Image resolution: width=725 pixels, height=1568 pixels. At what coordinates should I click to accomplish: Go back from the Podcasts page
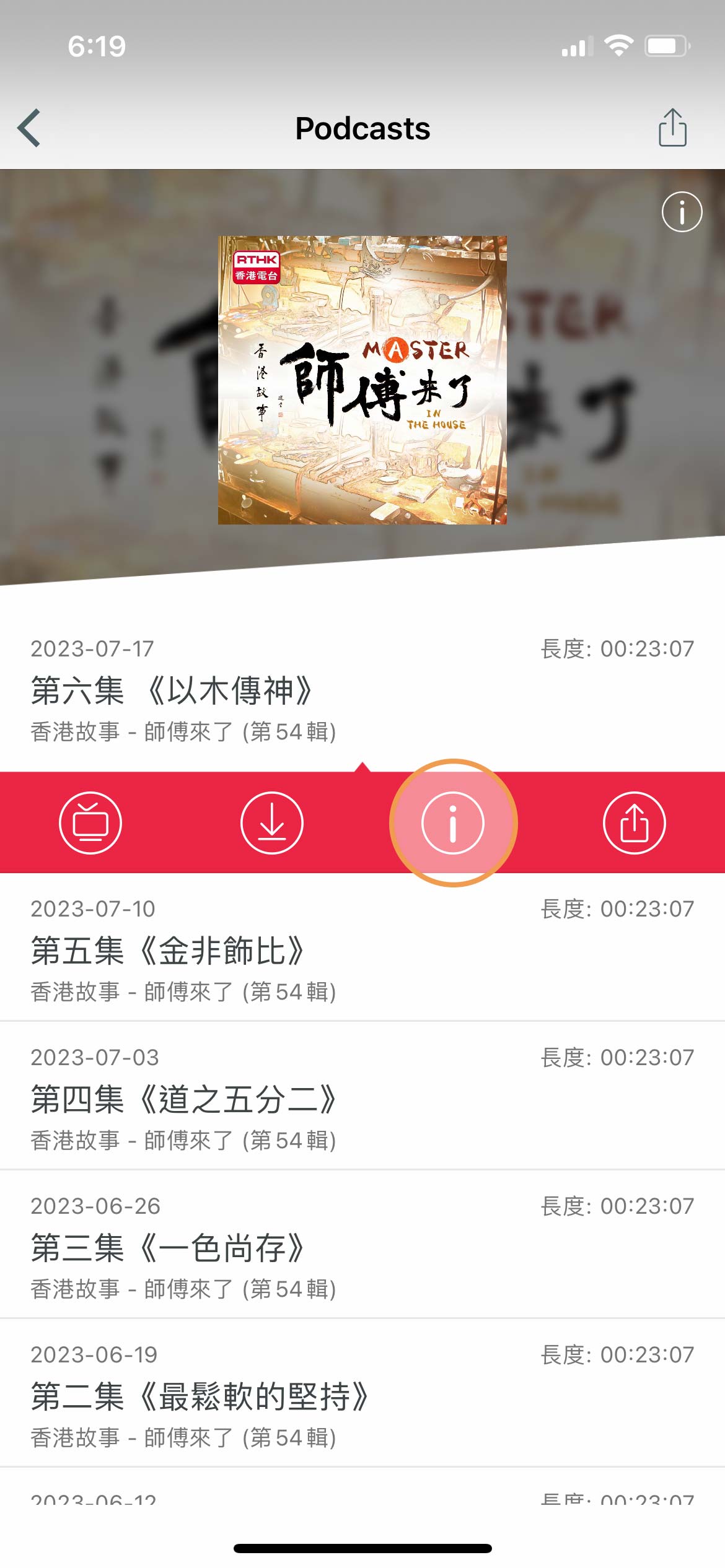tap(29, 128)
